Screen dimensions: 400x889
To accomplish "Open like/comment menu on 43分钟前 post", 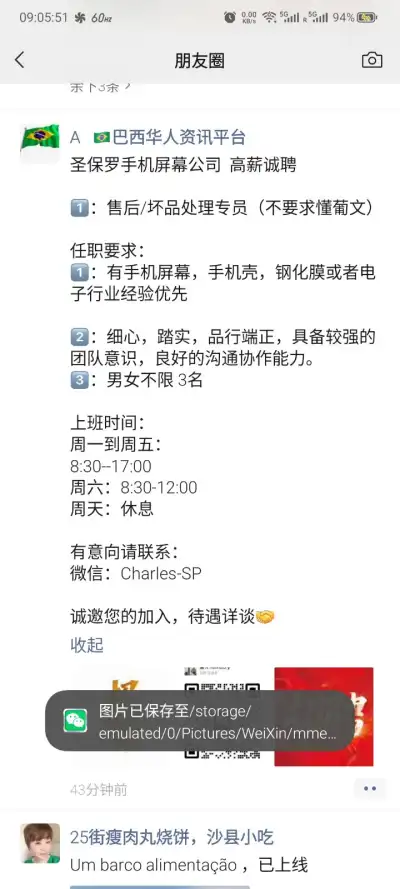I will tap(370, 789).
